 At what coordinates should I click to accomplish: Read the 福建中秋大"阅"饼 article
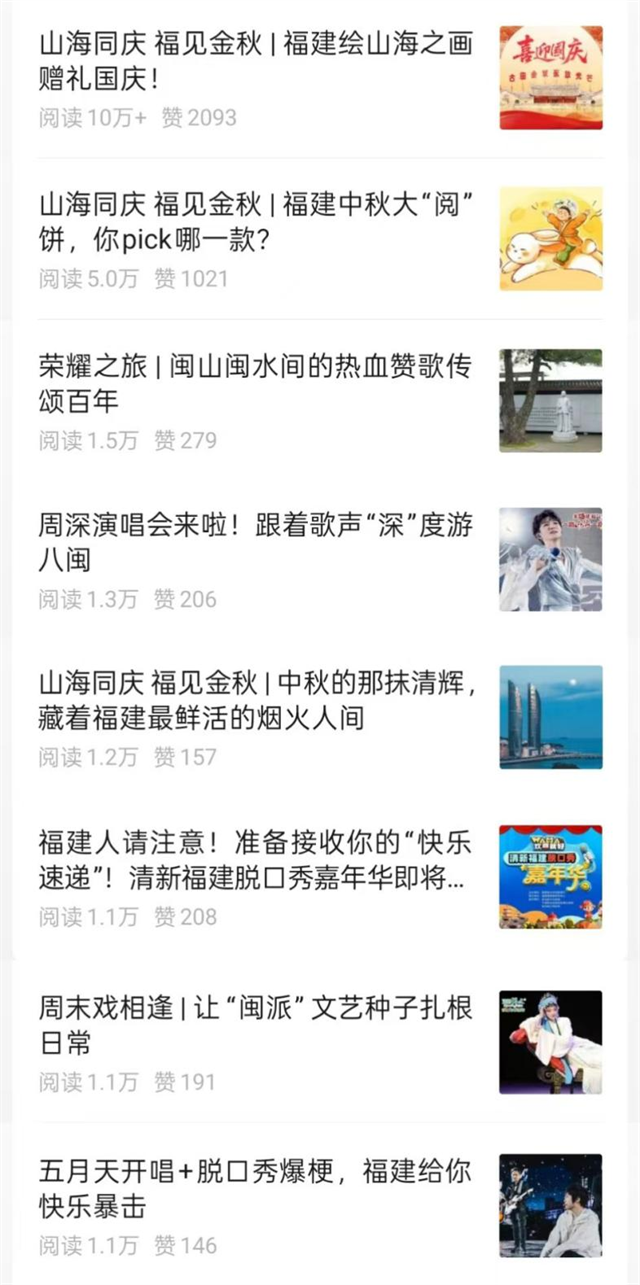(x=255, y=223)
